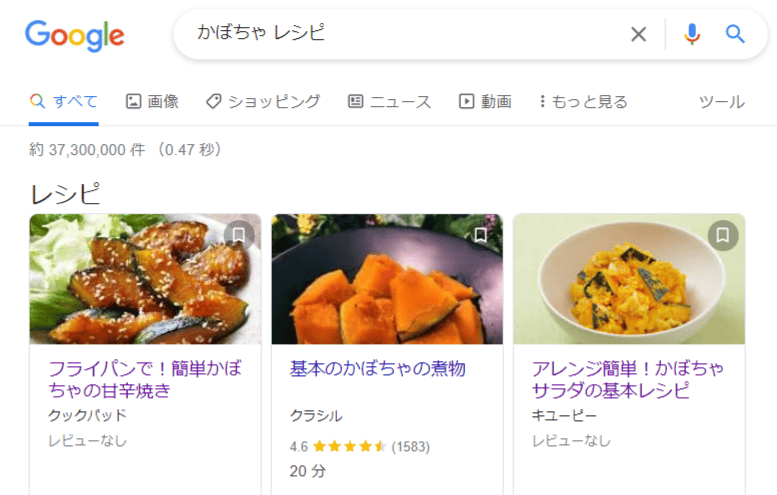Start a voice search with the microphone
777x495 pixels.
[692, 34]
